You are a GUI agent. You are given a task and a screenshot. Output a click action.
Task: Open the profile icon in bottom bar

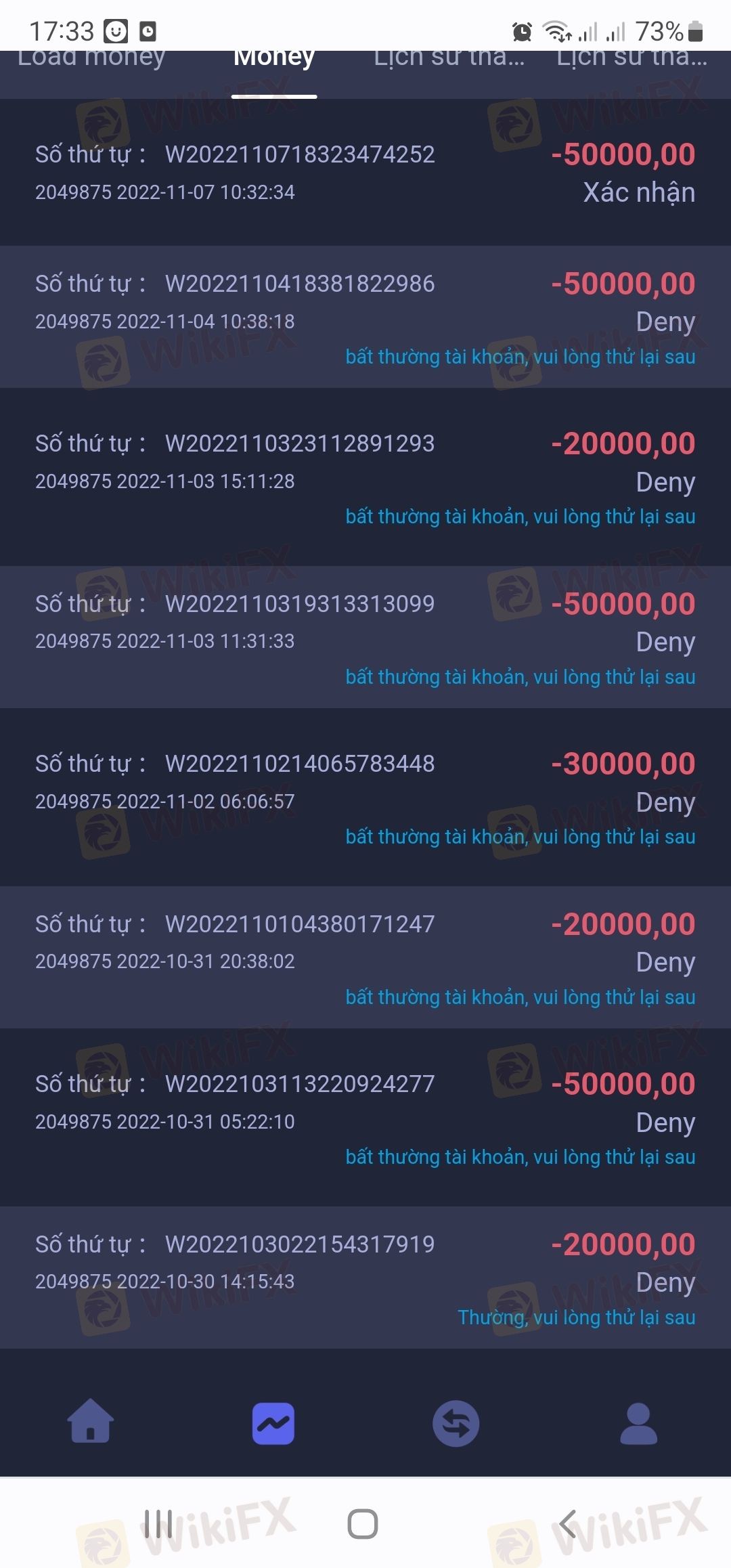coord(639,1423)
